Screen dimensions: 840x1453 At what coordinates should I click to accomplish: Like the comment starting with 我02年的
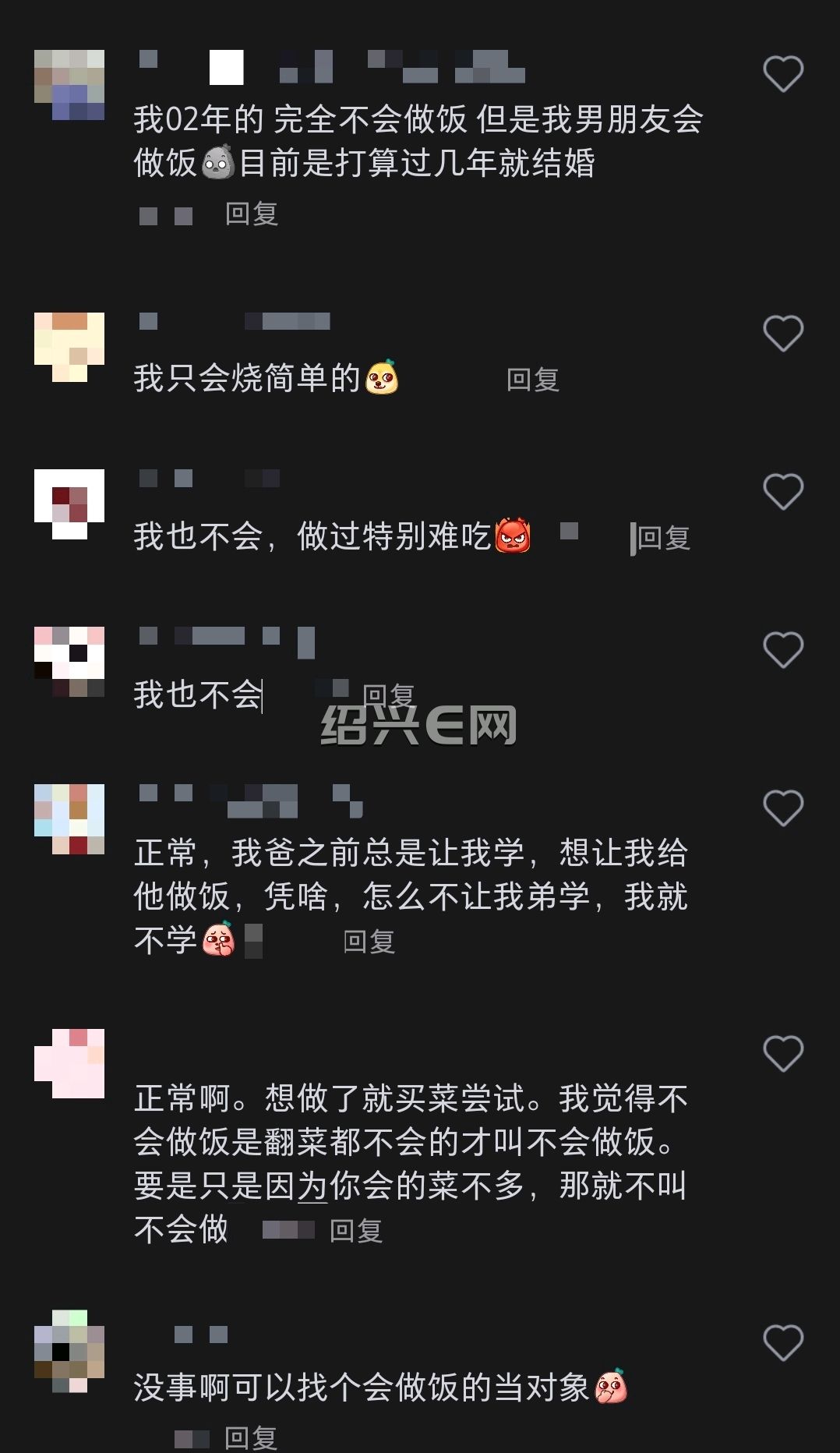click(782, 74)
